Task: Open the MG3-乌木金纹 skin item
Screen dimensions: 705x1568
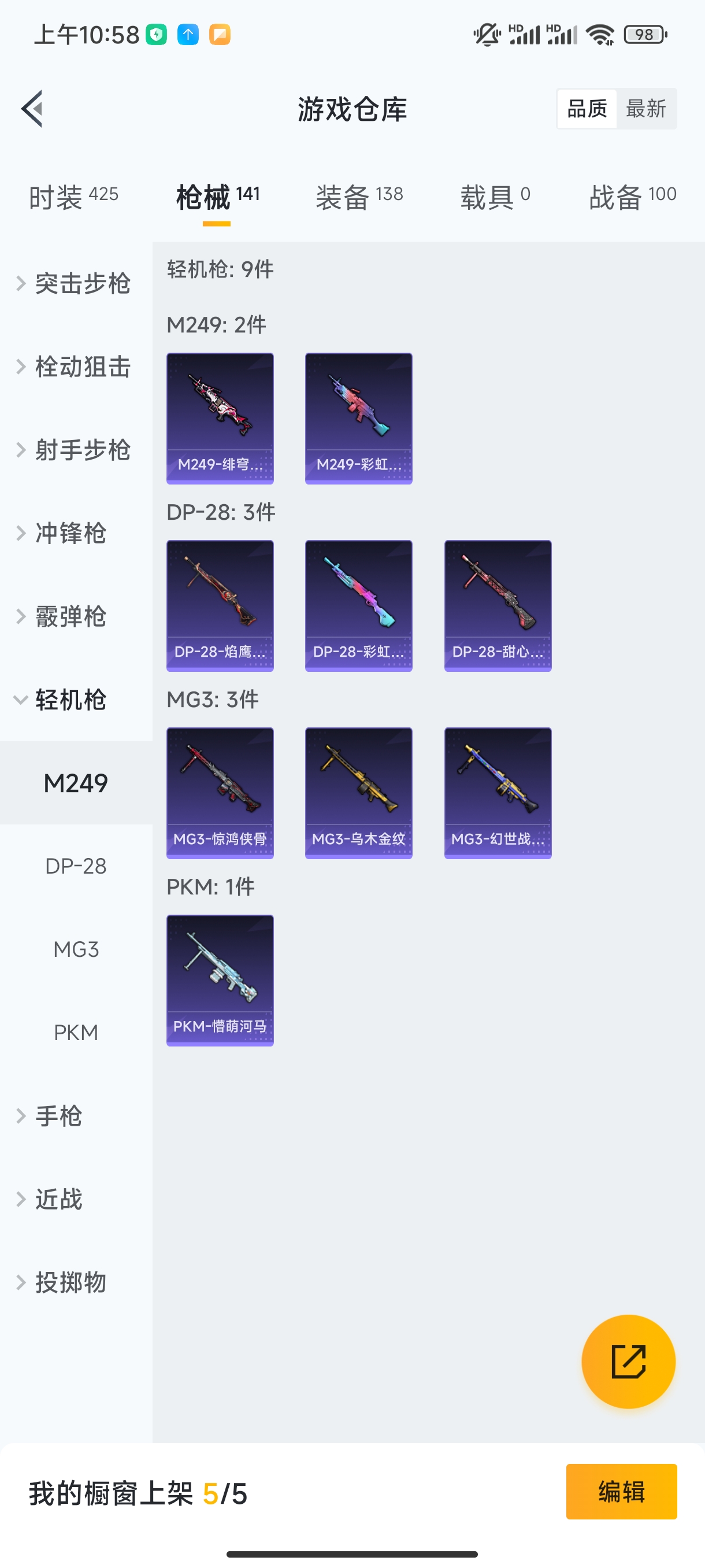Action: [x=359, y=793]
